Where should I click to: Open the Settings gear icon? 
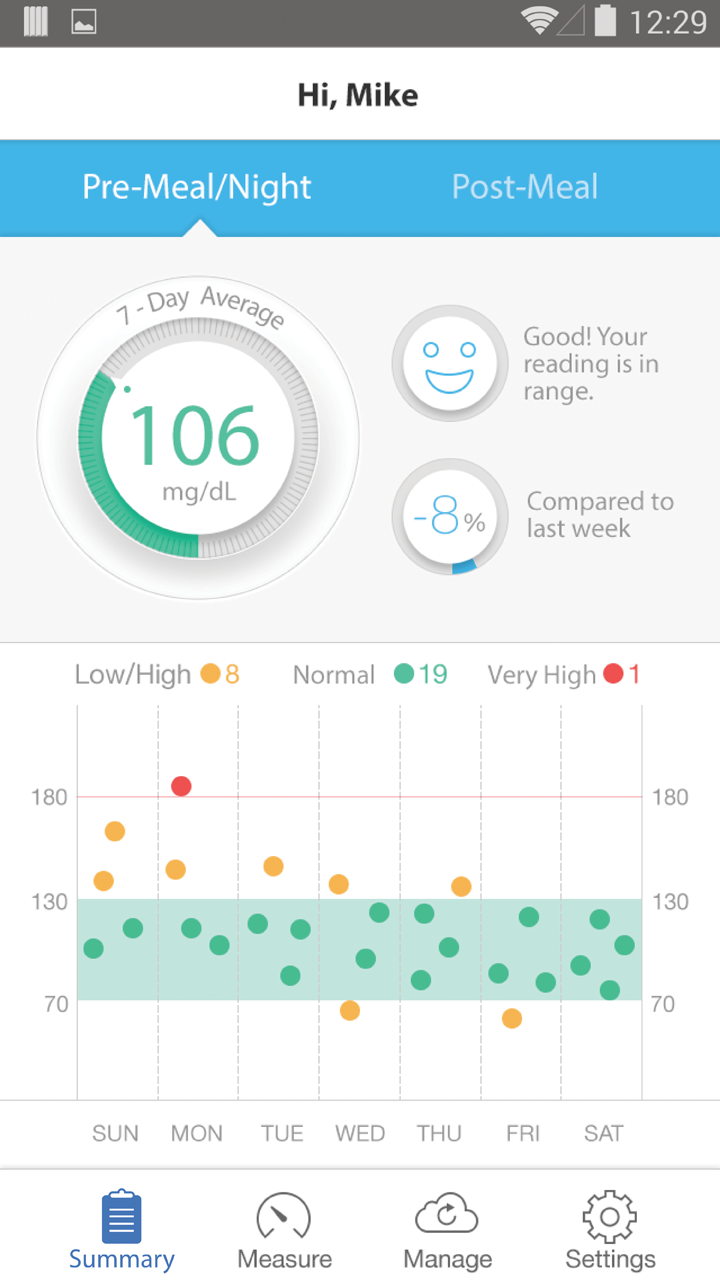coord(609,1215)
